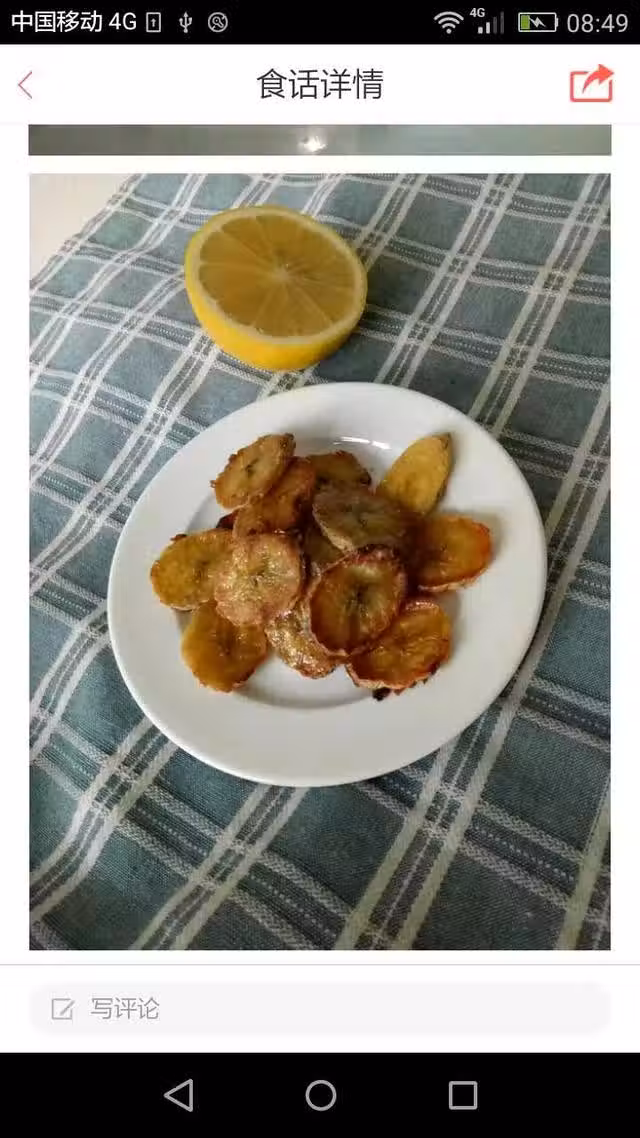The image size is (640, 1138).
Task: Go to the home screen
Action: pos(320,1095)
